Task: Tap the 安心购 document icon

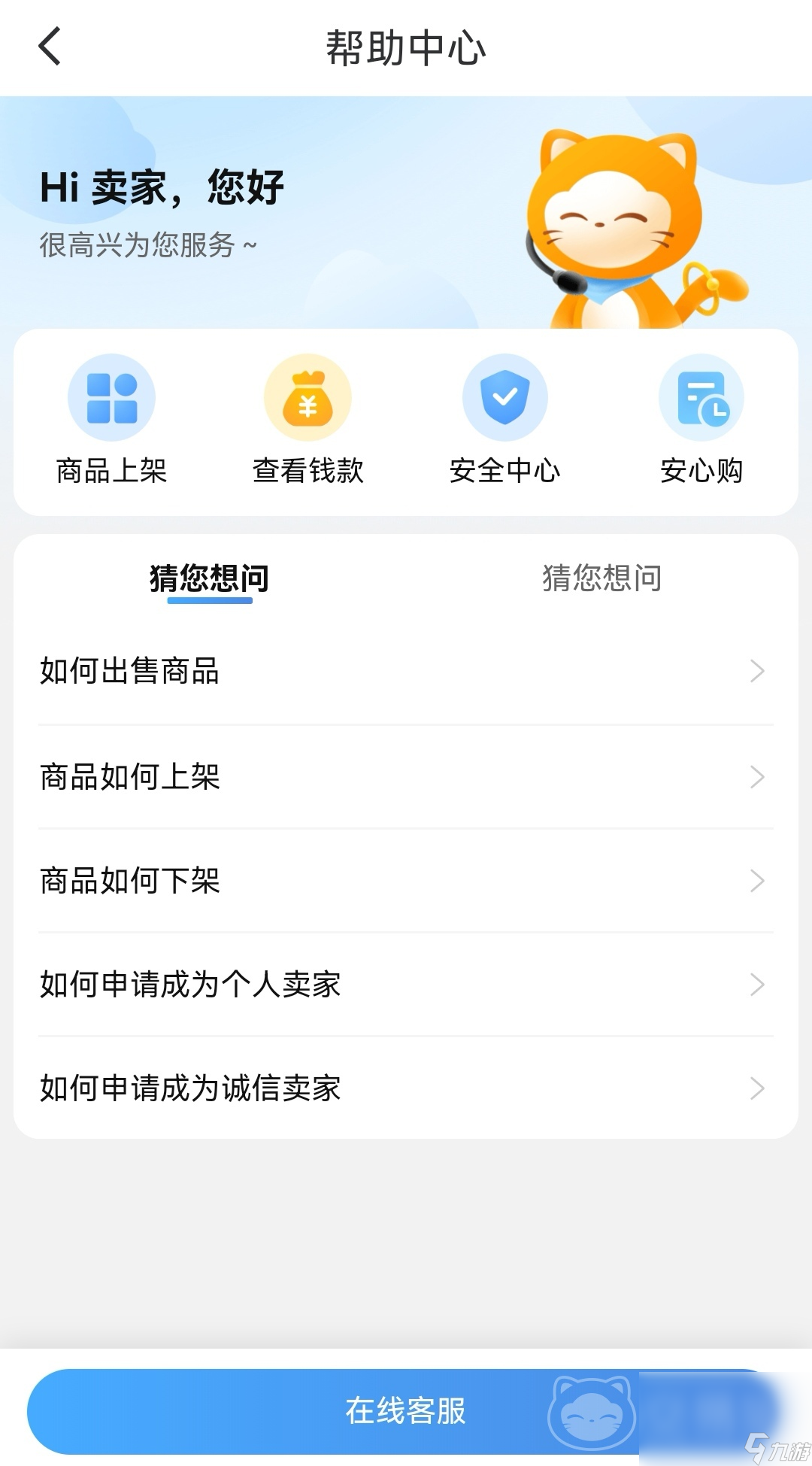Action: click(x=701, y=396)
